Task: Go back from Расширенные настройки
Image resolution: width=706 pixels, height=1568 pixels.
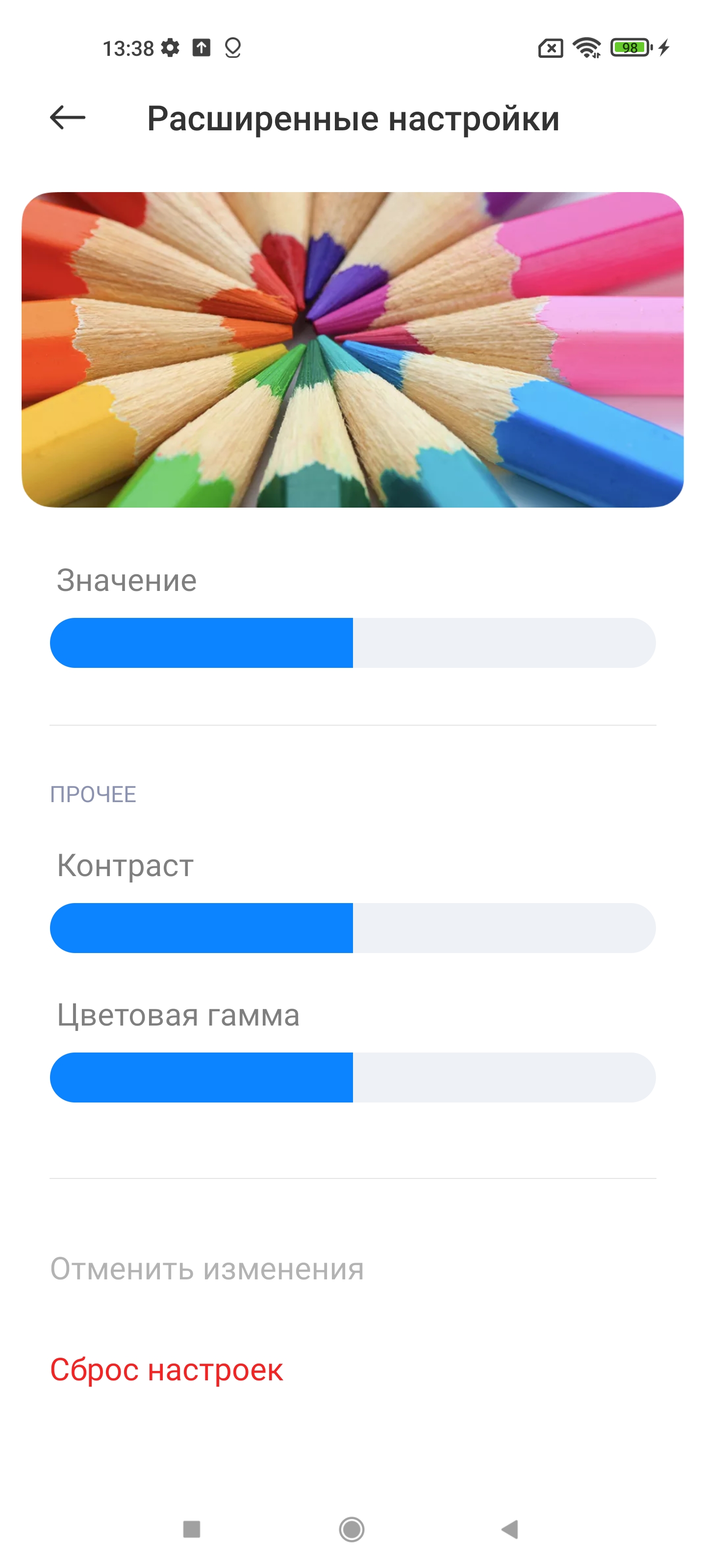Action: 68,118
